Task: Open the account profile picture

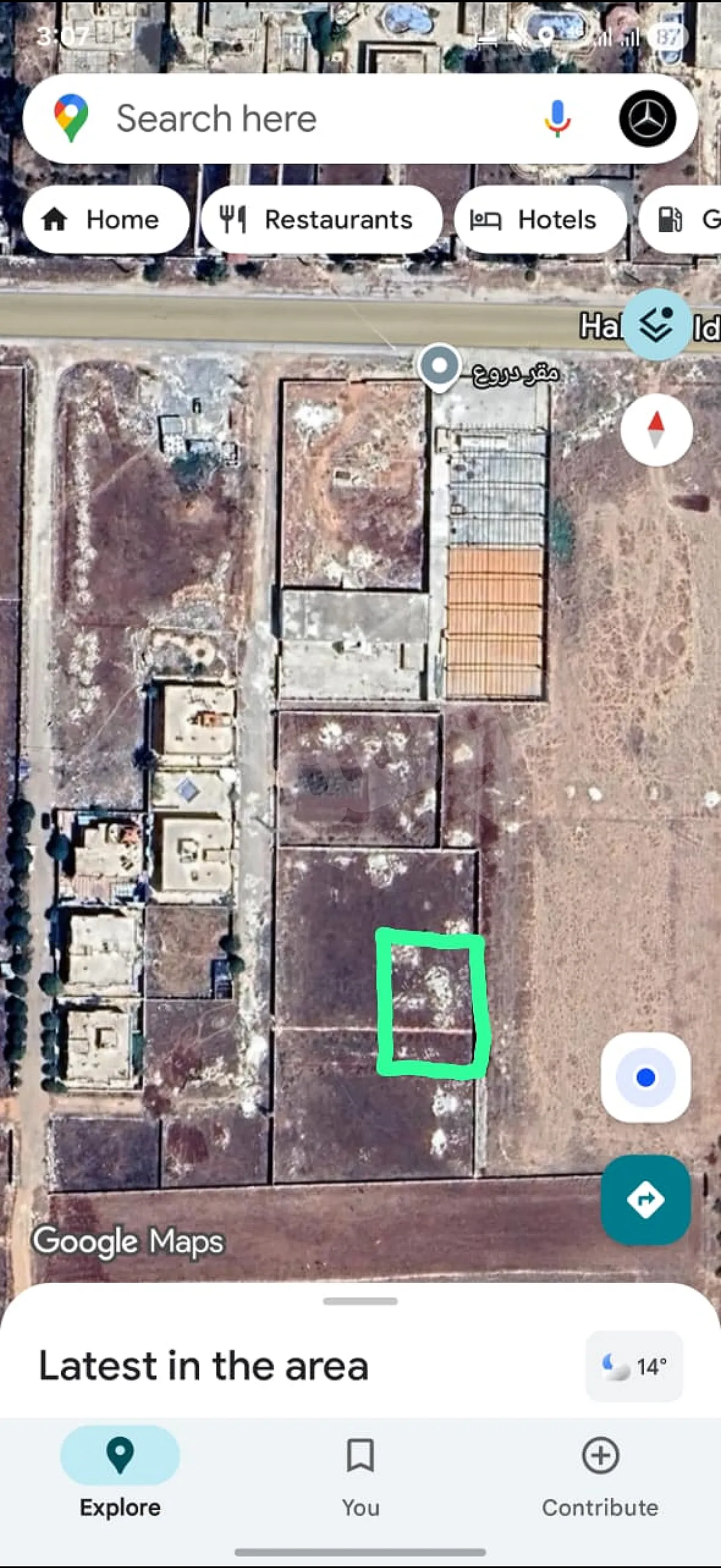Action: (647, 118)
